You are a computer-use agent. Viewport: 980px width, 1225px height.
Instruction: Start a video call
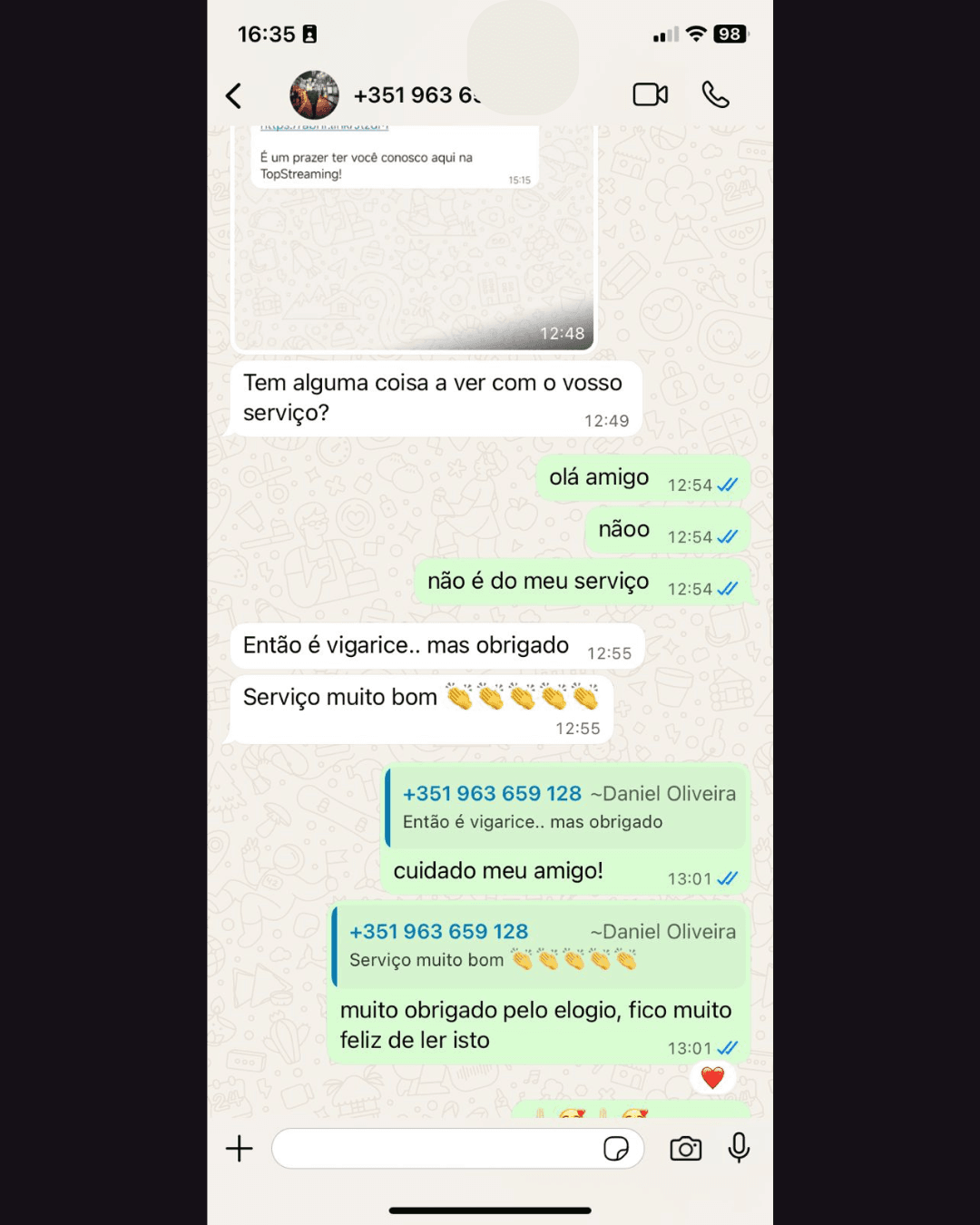650,94
